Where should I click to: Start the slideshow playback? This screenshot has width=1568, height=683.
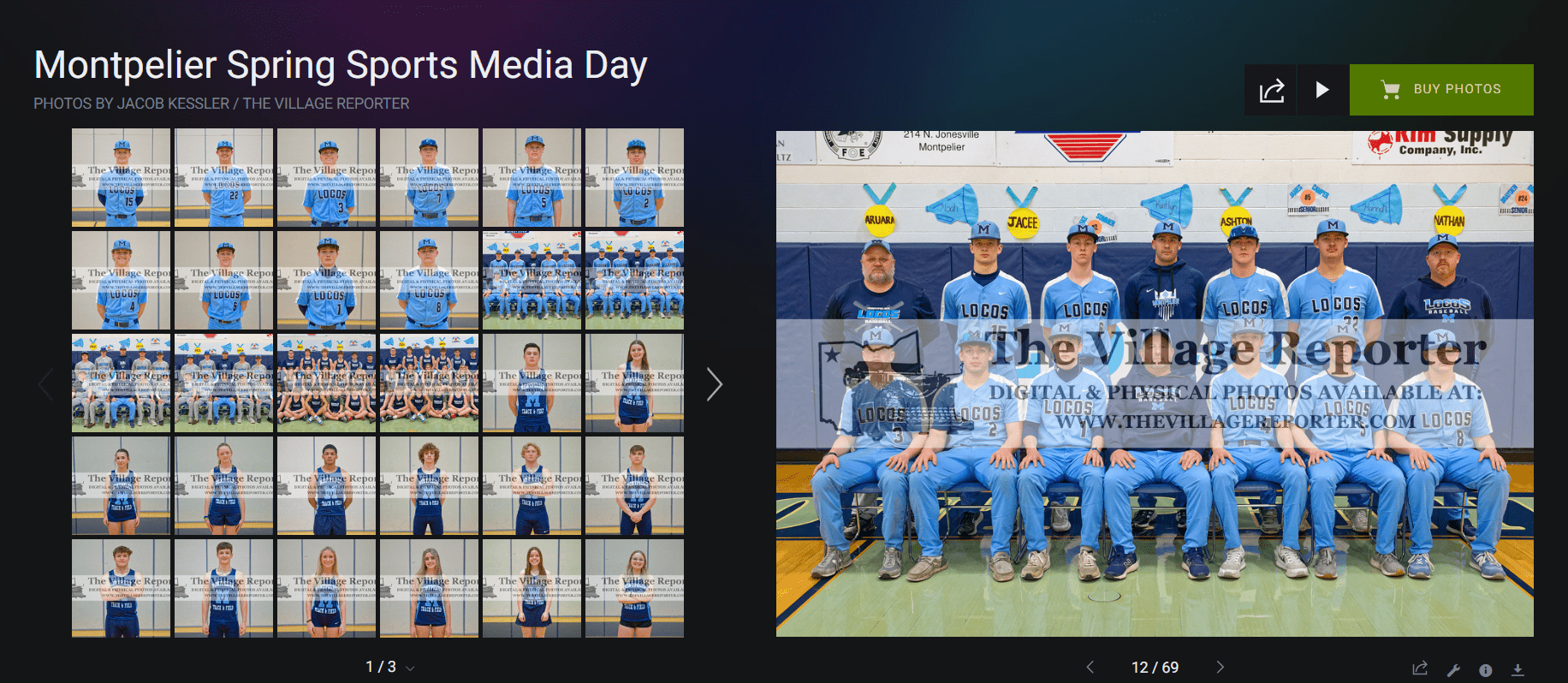(x=1322, y=90)
